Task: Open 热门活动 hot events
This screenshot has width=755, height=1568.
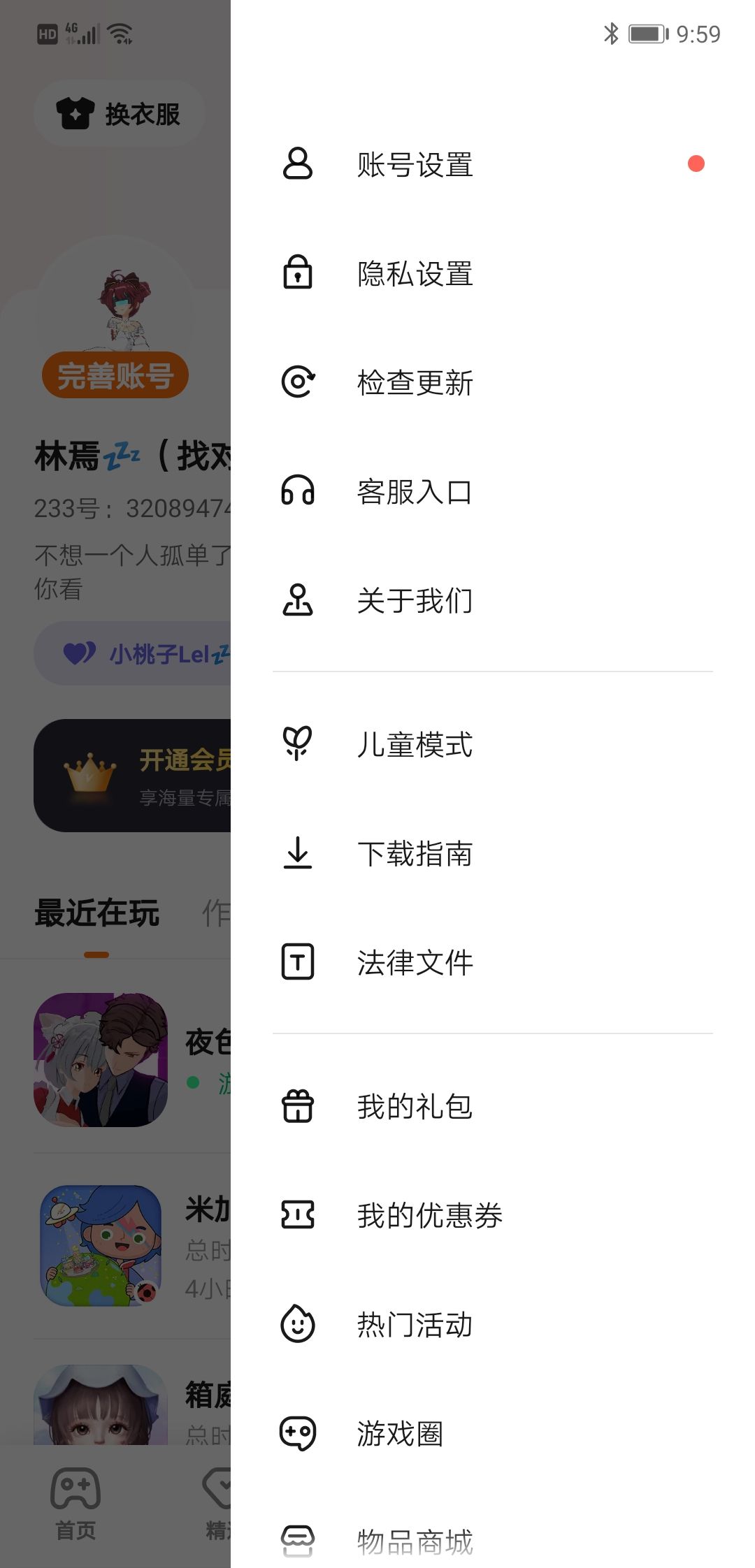Action: (415, 1325)
